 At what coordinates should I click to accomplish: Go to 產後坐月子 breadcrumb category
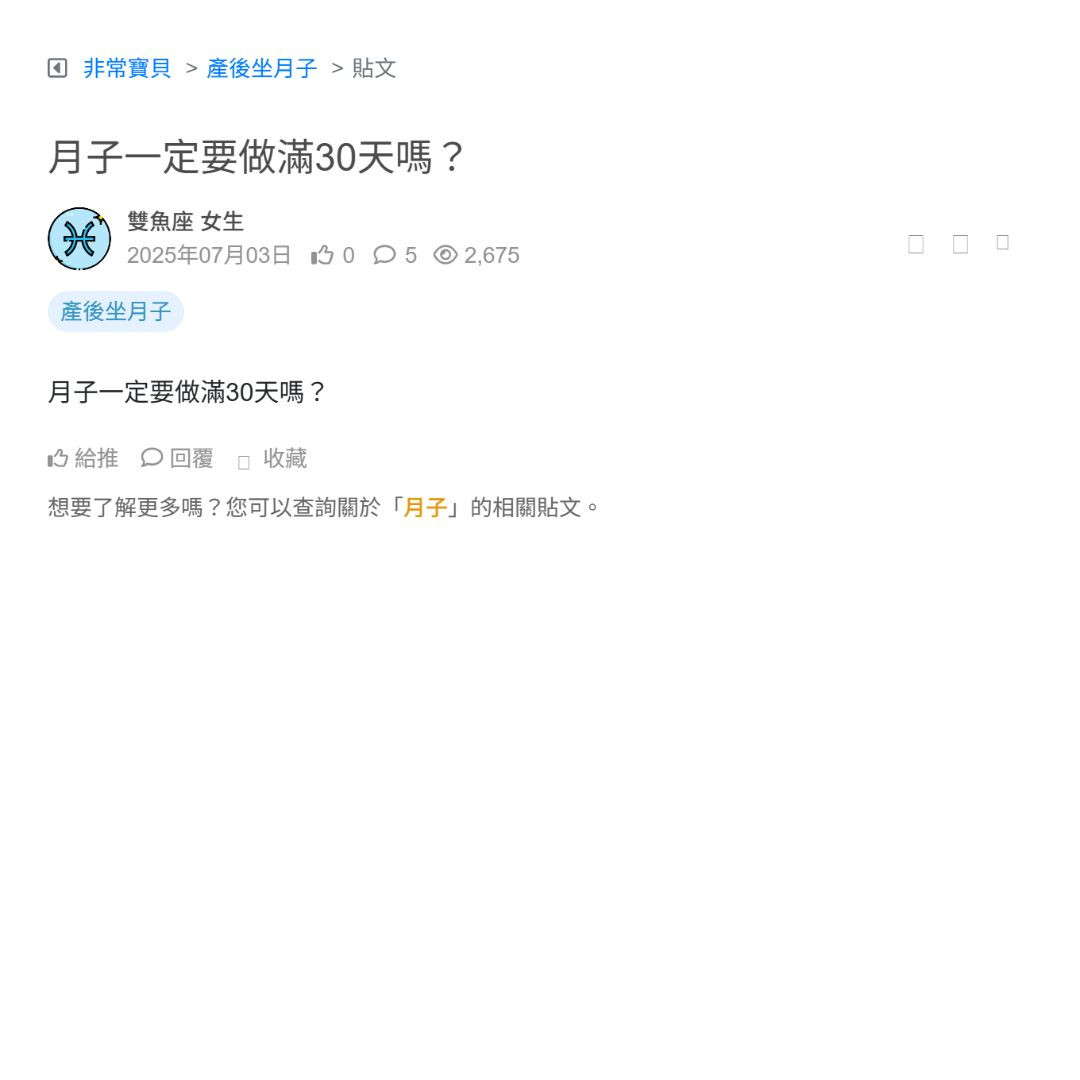[x=262, y=68]
